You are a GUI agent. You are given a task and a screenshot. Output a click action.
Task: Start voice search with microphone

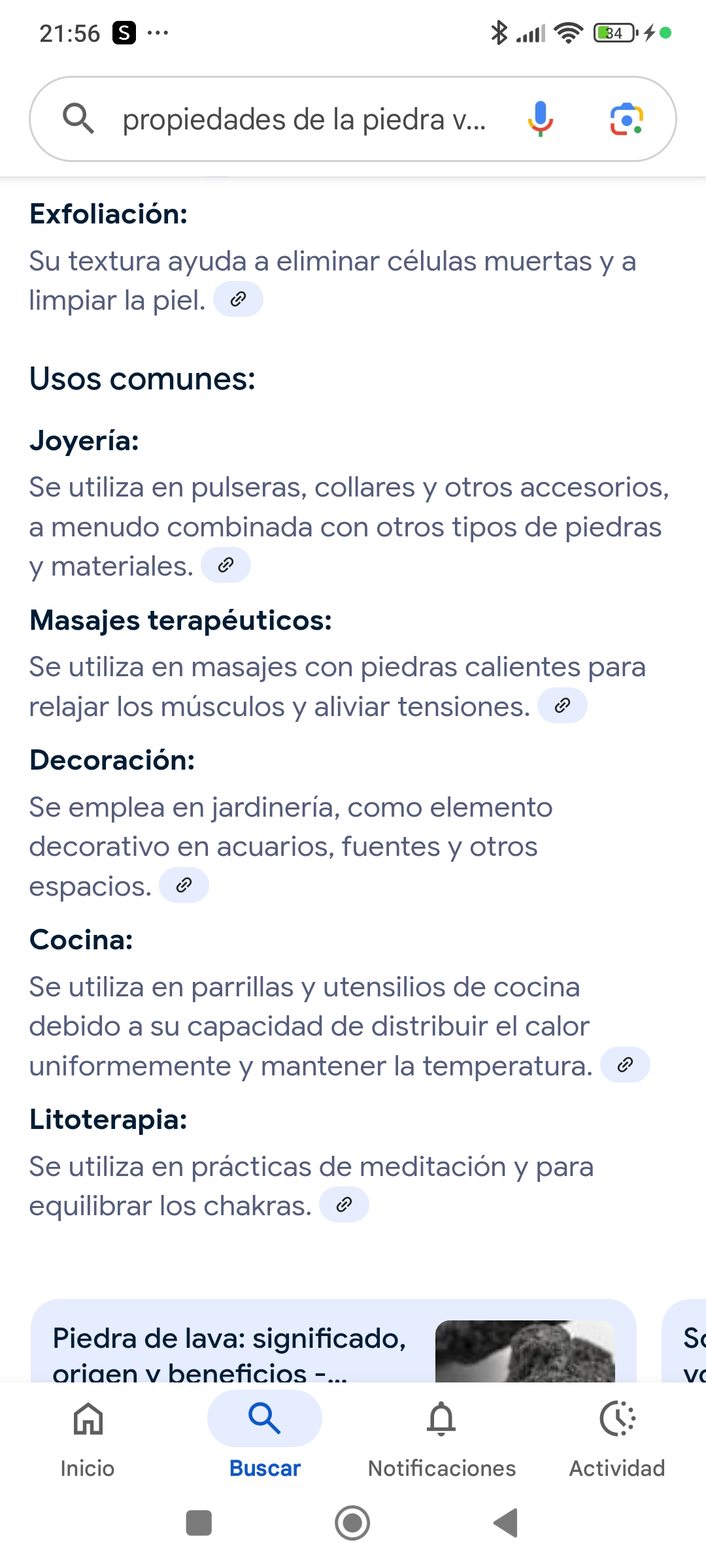(540, 119)
